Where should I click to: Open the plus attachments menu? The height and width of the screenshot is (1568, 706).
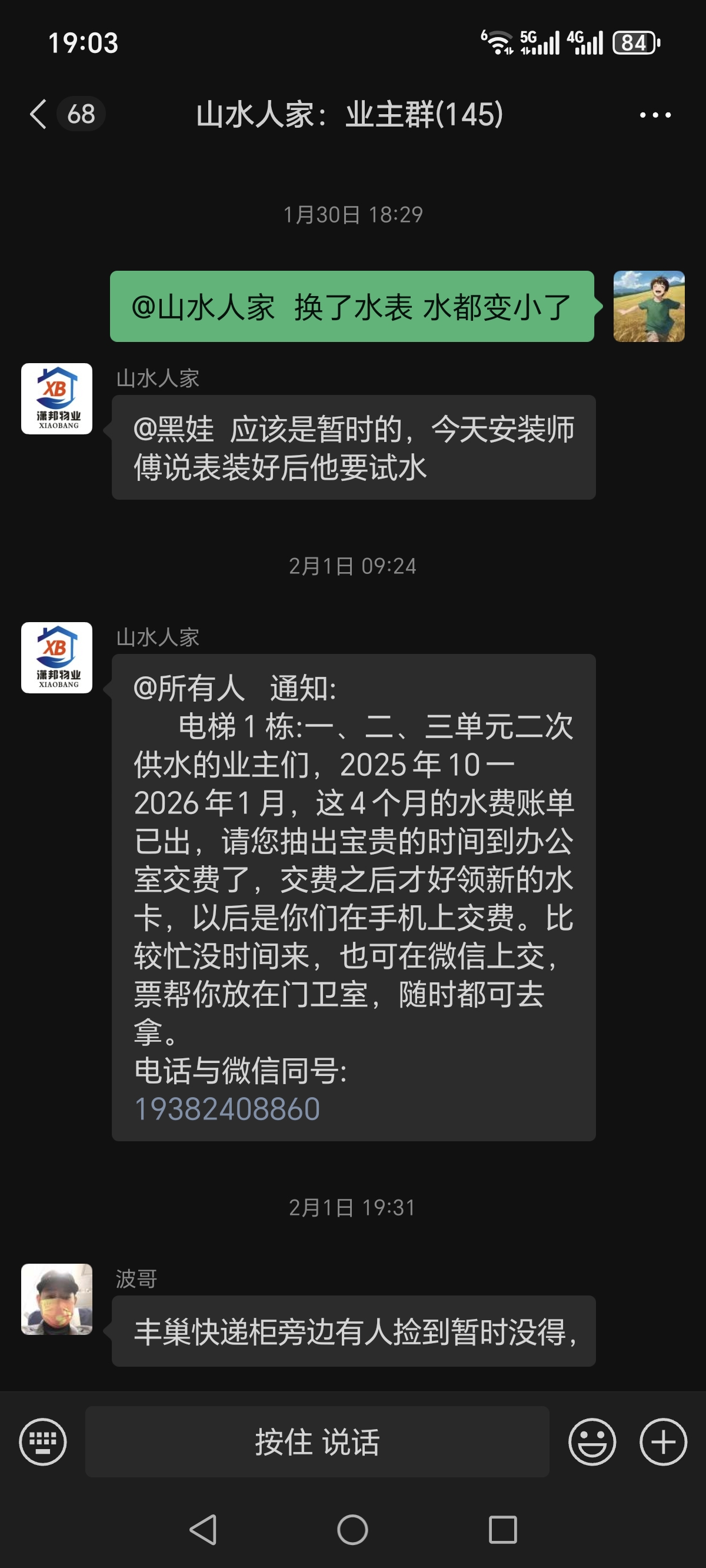coord(663,1441)
